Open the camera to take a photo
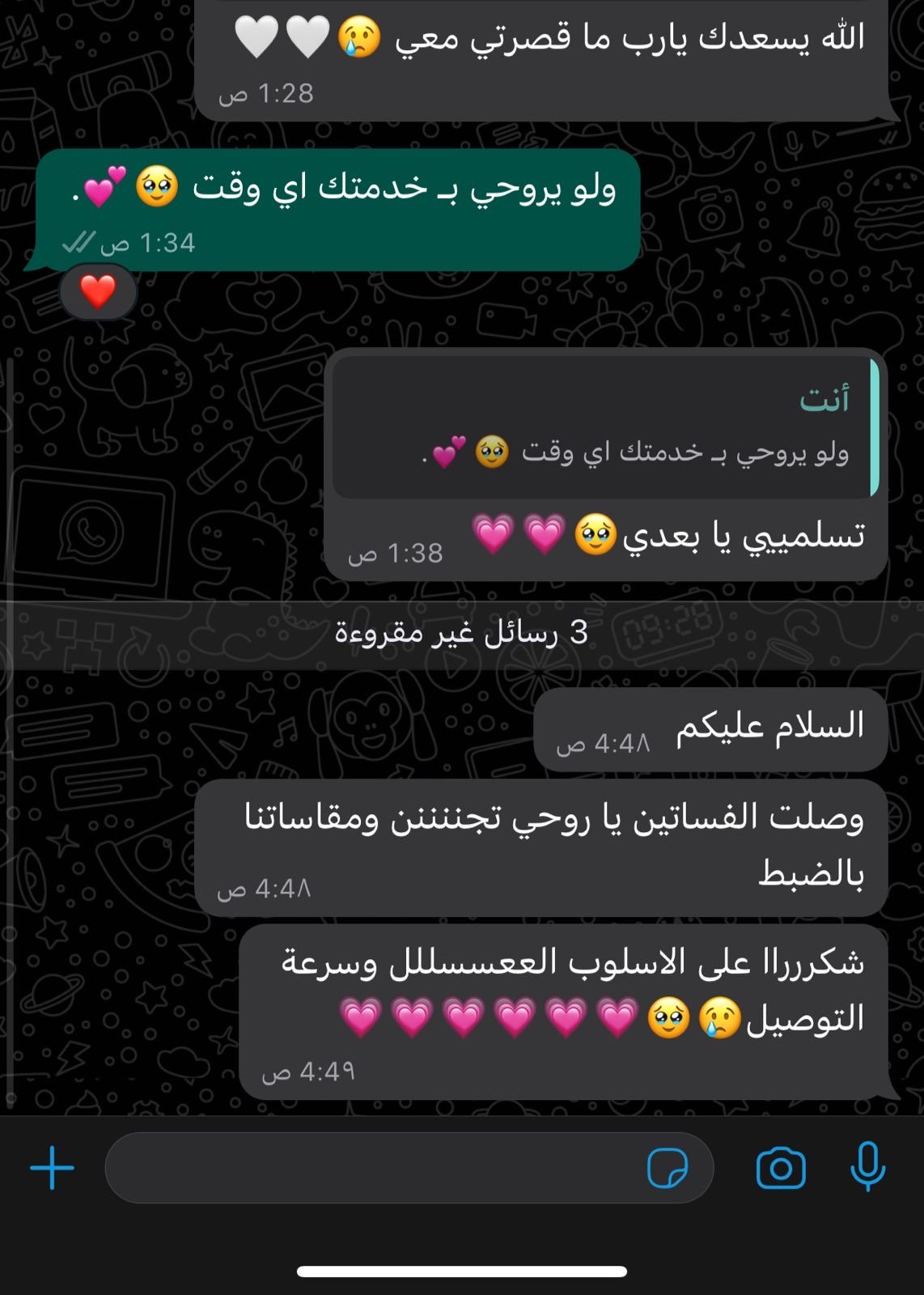This screenshot has height=1295, width=924. pyautogui.click(x=780, y=1168)
